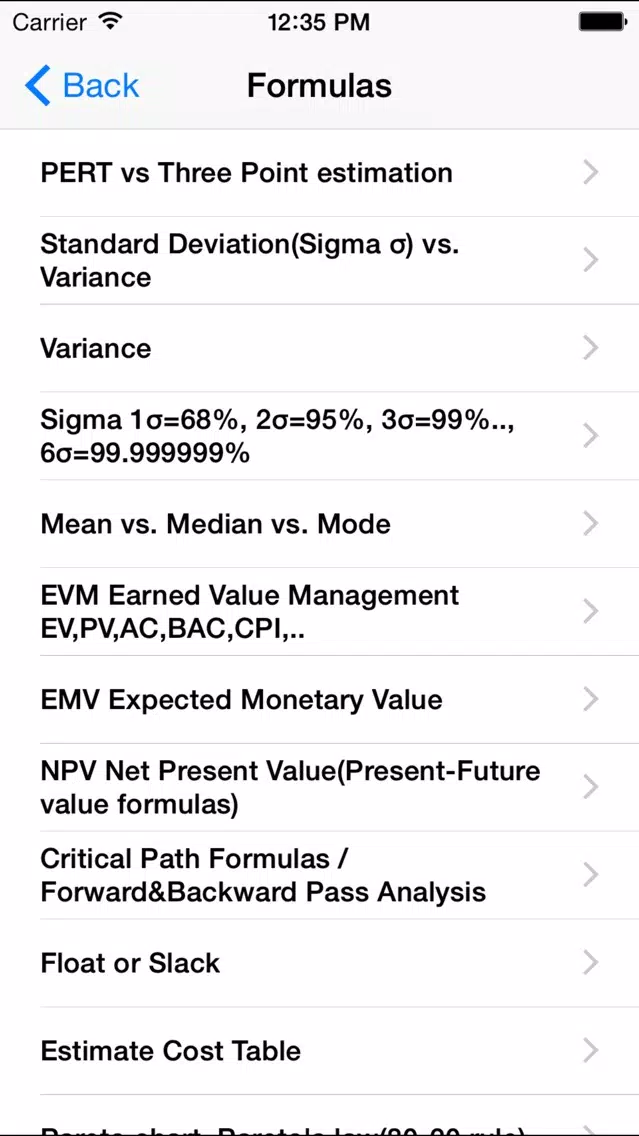View NPV Net Present Value formulas
Viewport: 639px width, 1136px height.
320,788
